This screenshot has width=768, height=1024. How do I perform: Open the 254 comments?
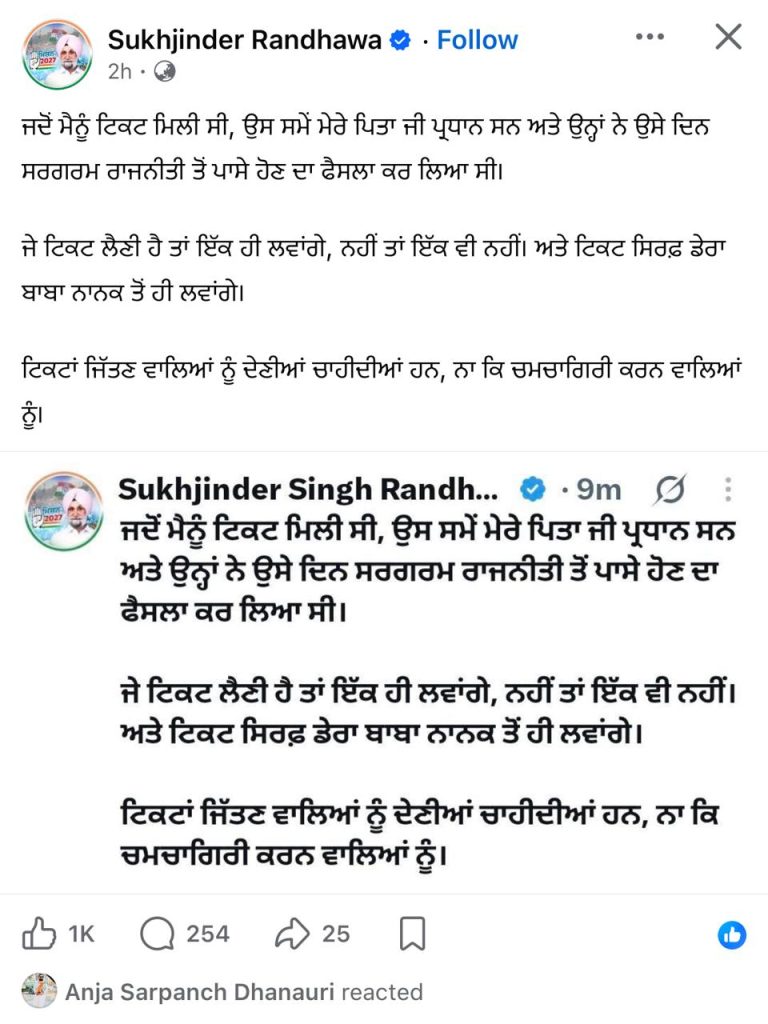point(185,933)
